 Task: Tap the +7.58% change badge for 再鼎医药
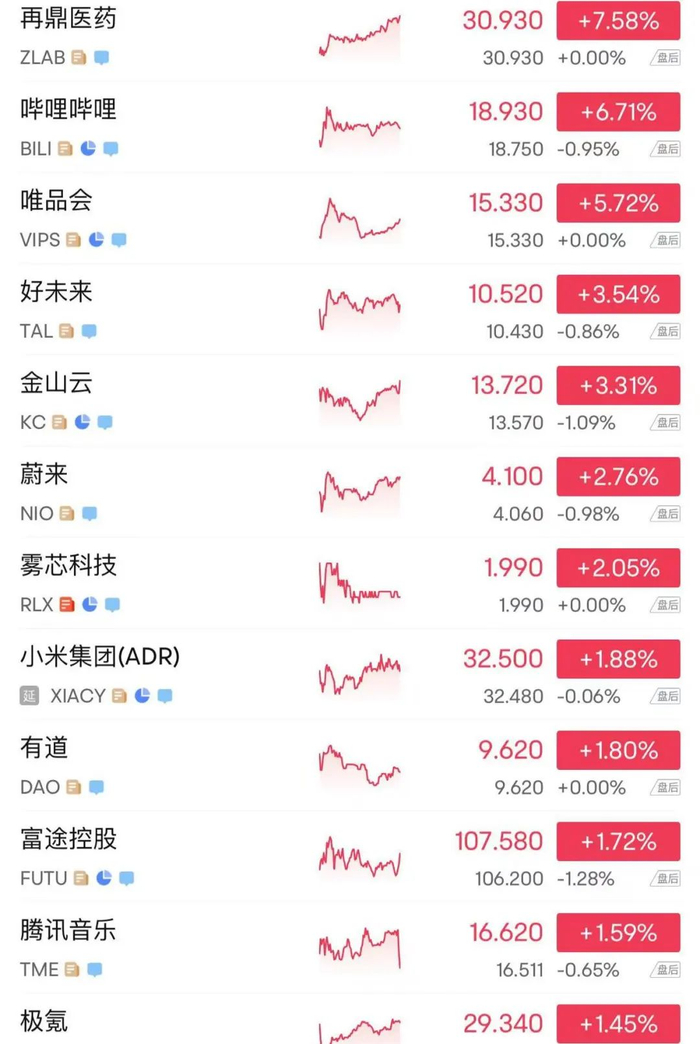pos(618,21)
